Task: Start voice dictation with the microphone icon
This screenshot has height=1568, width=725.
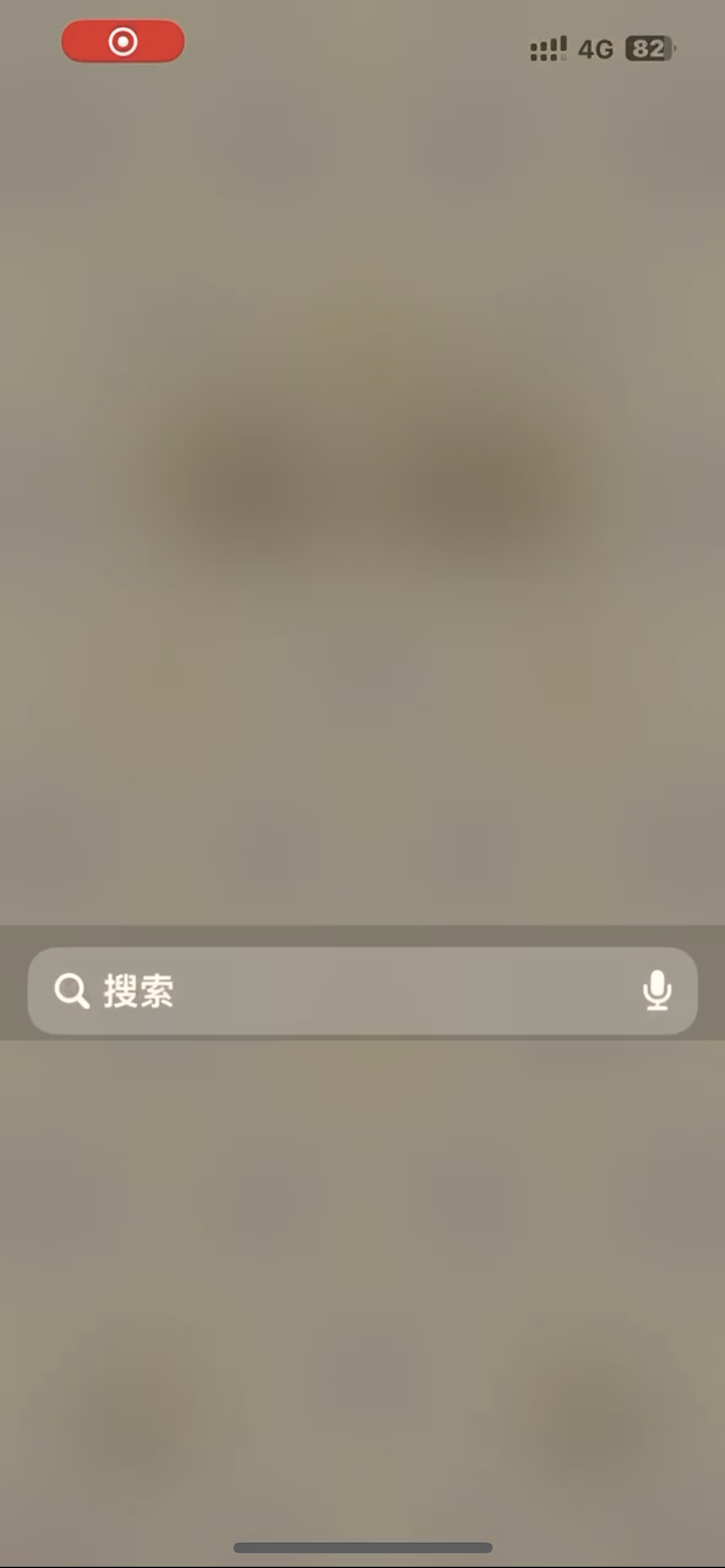Action: click(656, 990)
